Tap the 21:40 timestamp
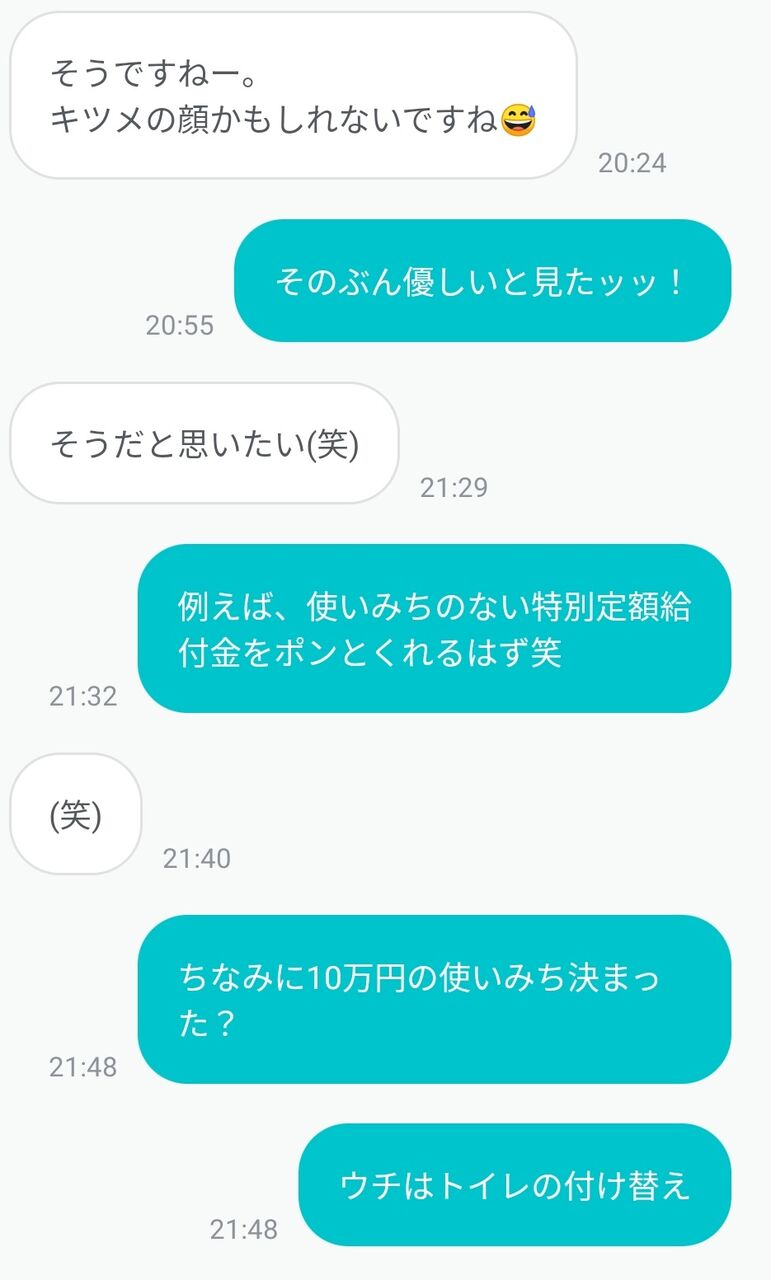 (x=195, y=858)
